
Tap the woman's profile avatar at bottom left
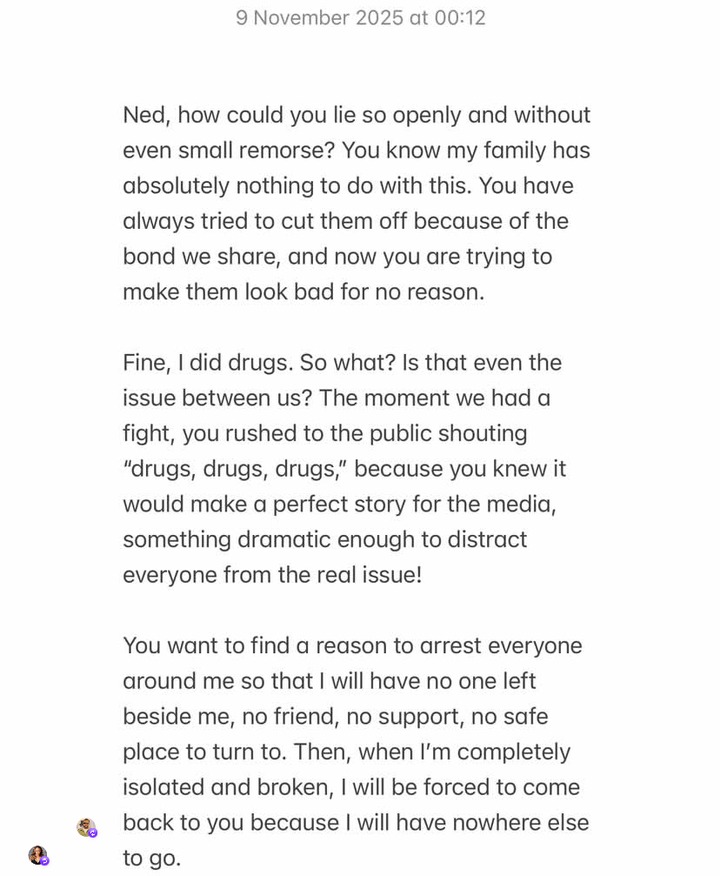click(37, 855)
